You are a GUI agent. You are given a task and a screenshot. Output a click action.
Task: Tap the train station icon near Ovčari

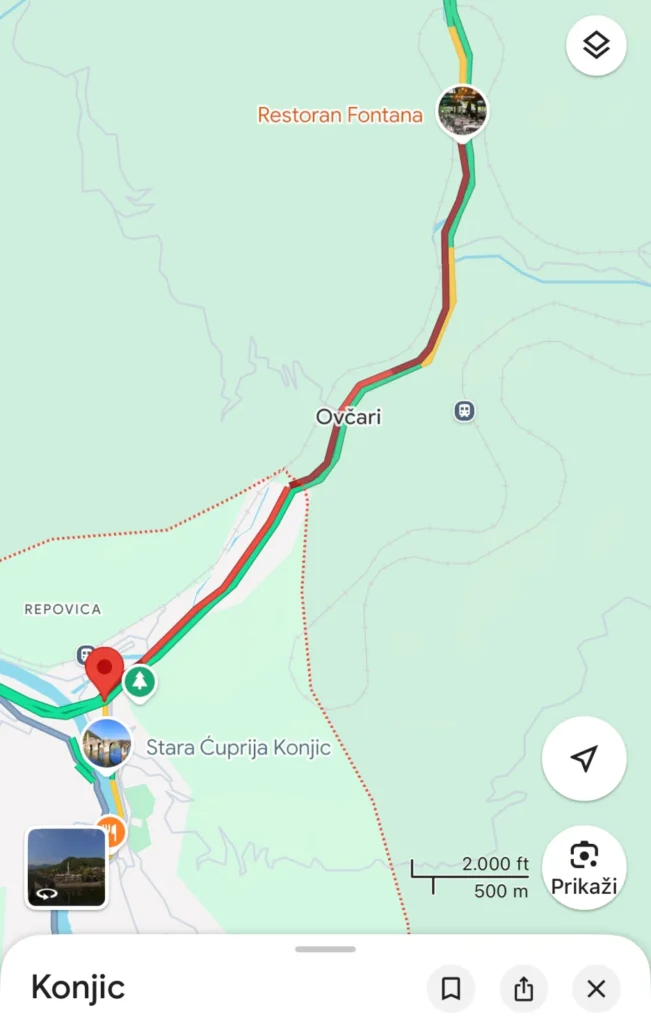(464, 410)
